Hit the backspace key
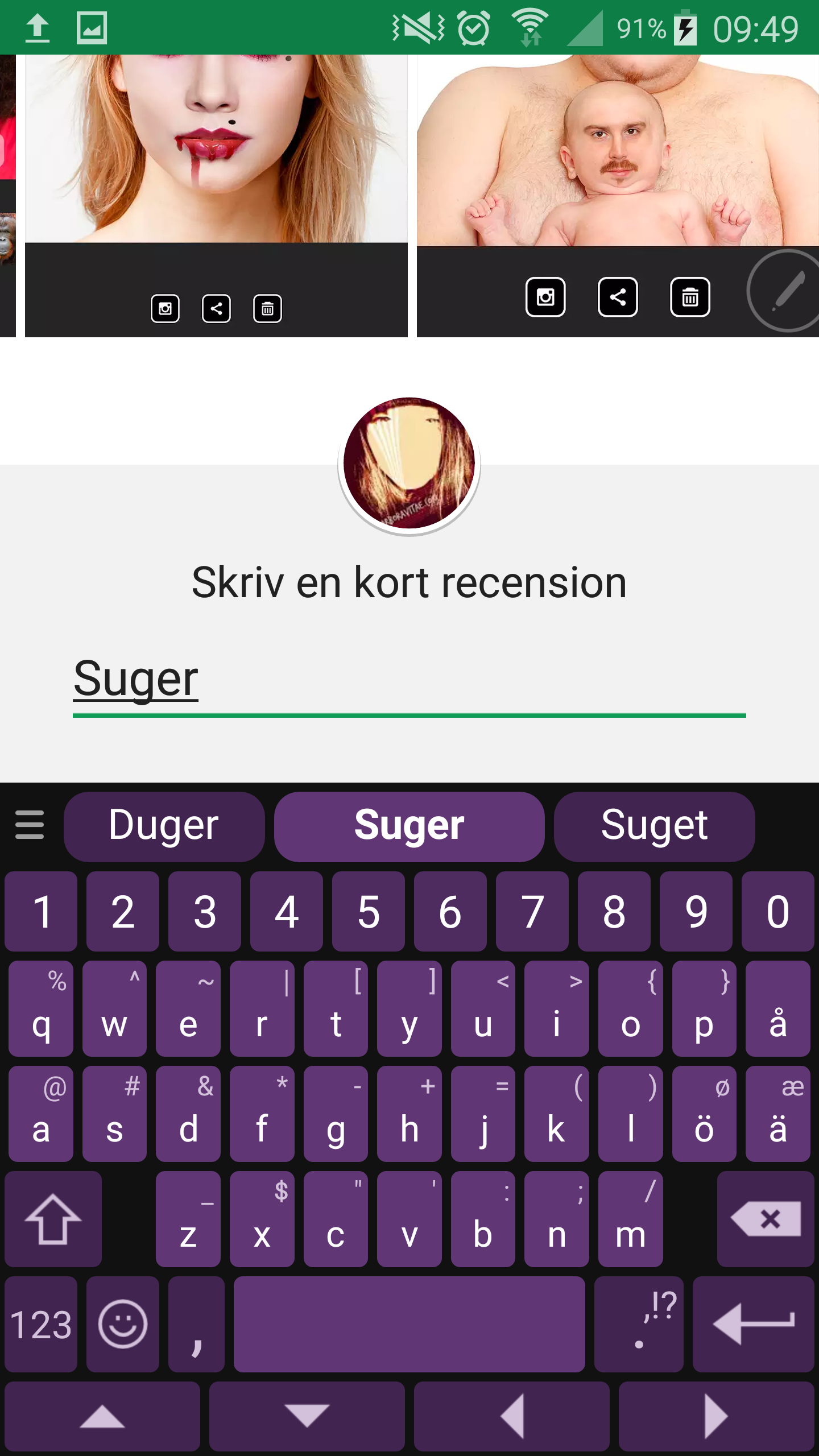 click(x=766, y=1219)
